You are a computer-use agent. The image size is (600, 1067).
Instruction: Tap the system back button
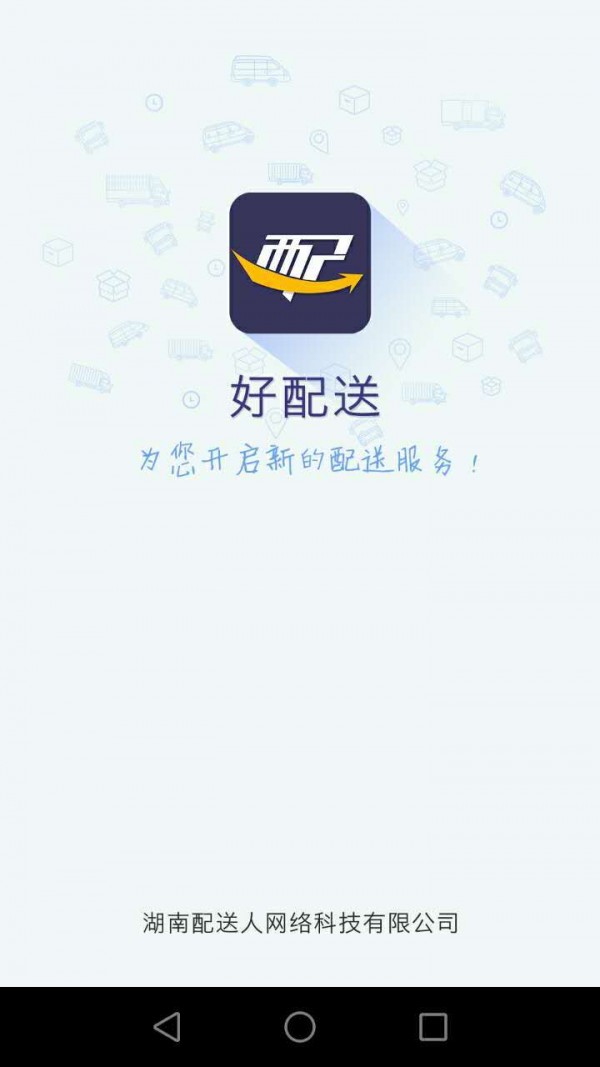(167, 1026)
